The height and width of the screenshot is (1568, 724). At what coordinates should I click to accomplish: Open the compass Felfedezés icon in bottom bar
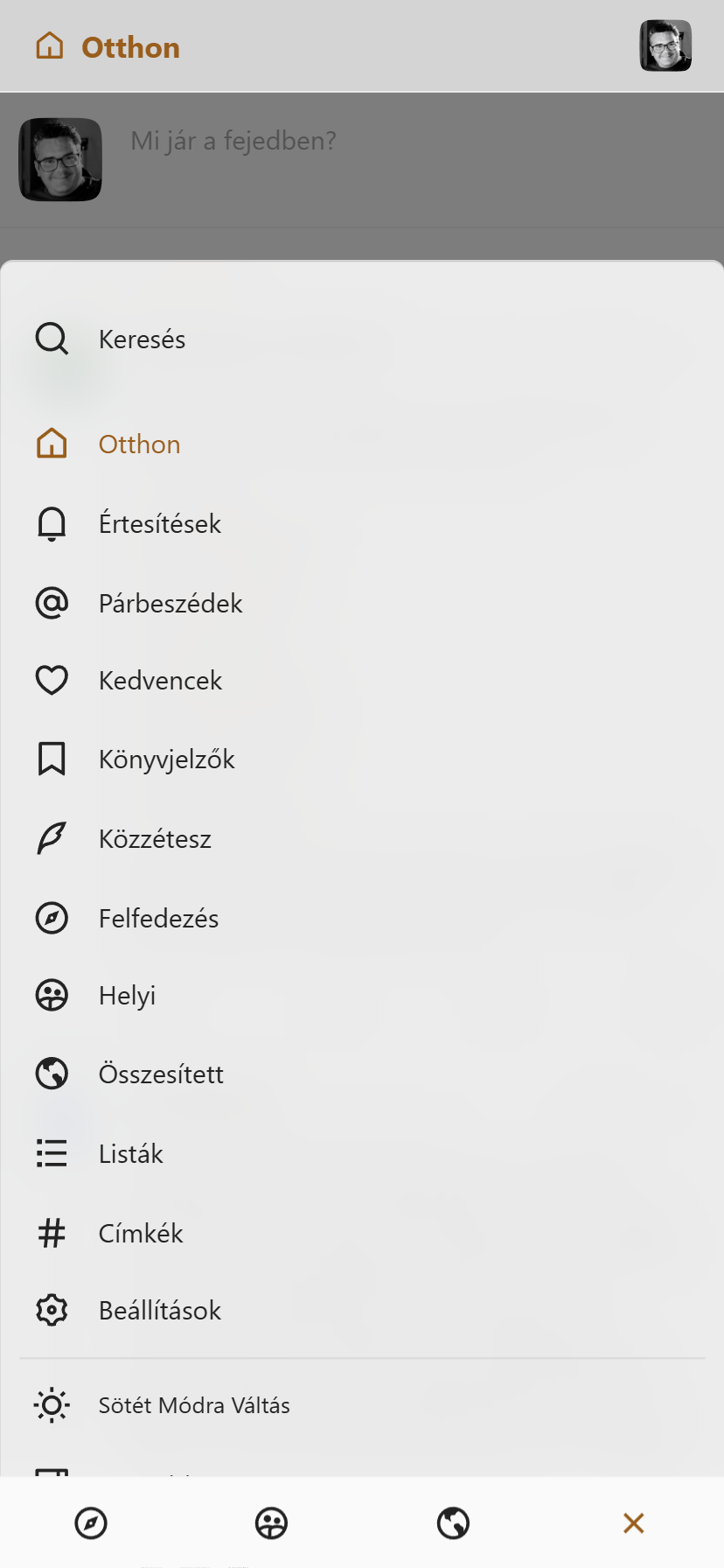point(91,1522)
